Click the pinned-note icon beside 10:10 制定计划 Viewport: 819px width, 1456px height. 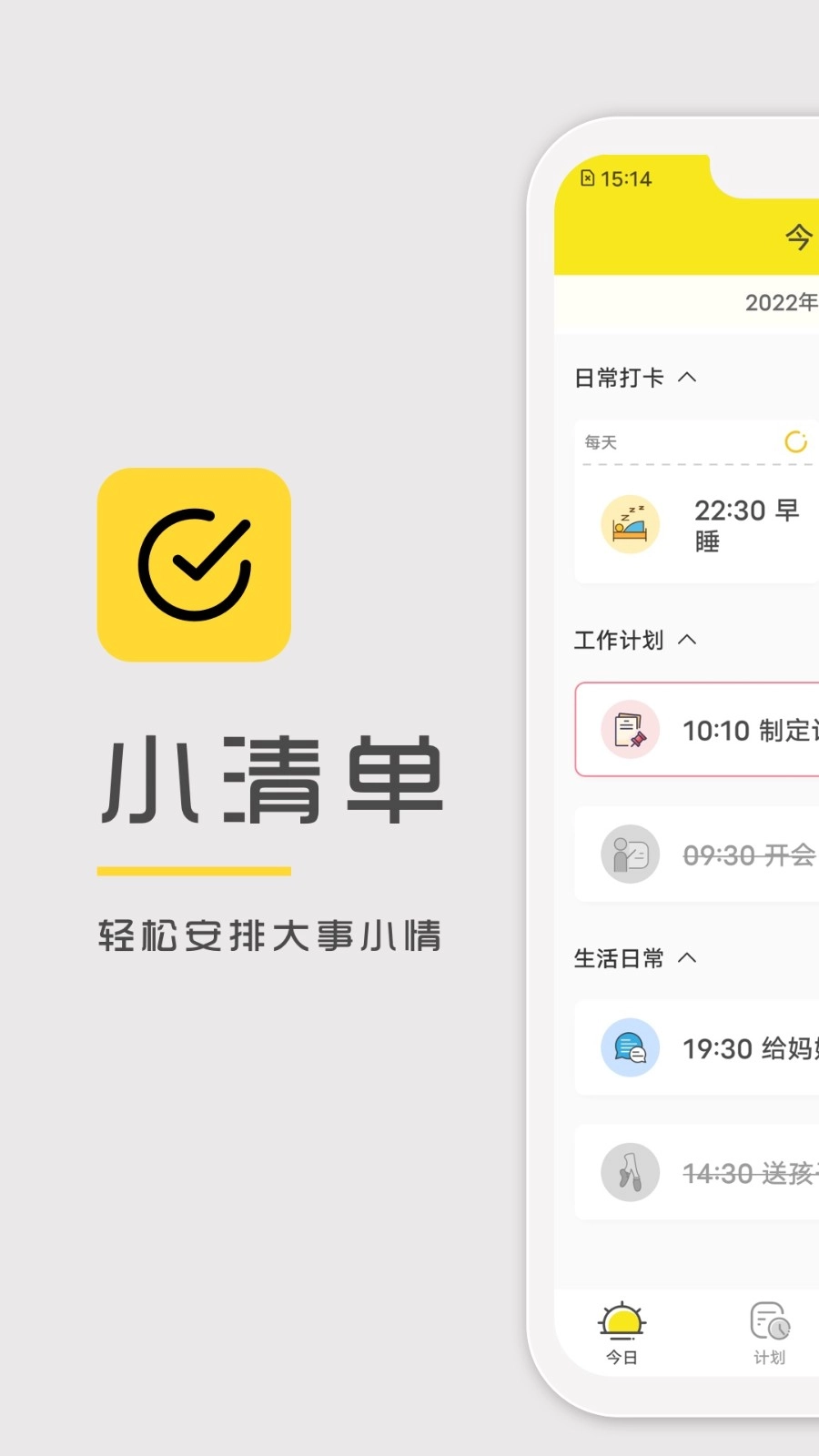tap(630, 731)
